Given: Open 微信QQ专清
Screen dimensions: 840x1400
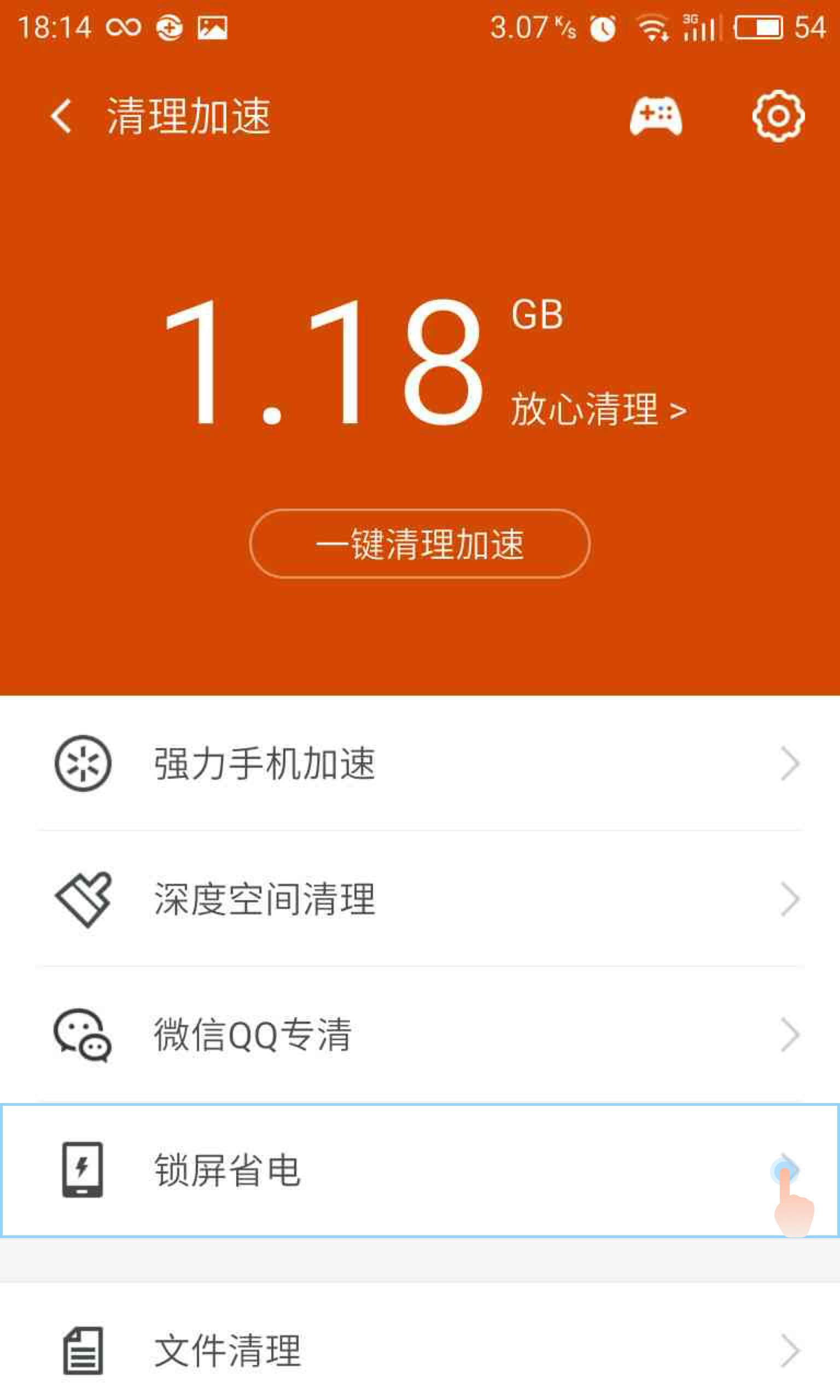Looking at the screenshot, I should 419,1034.
